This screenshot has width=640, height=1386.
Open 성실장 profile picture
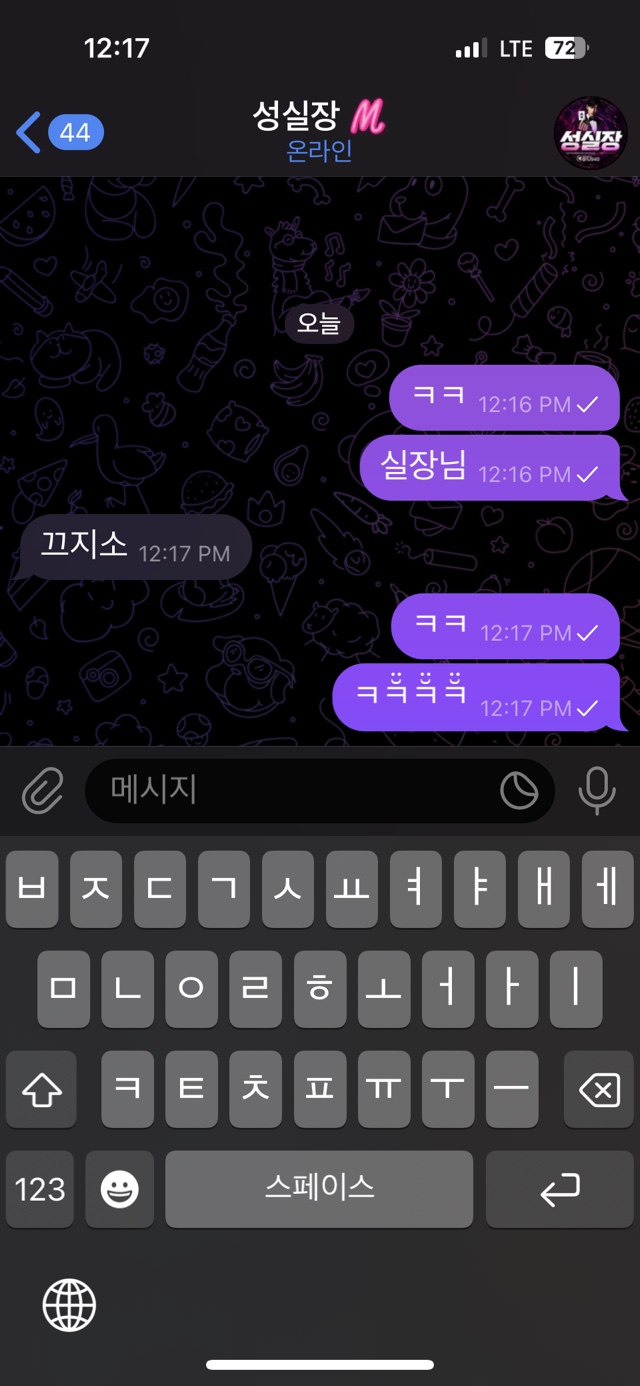tap(590, 133)
